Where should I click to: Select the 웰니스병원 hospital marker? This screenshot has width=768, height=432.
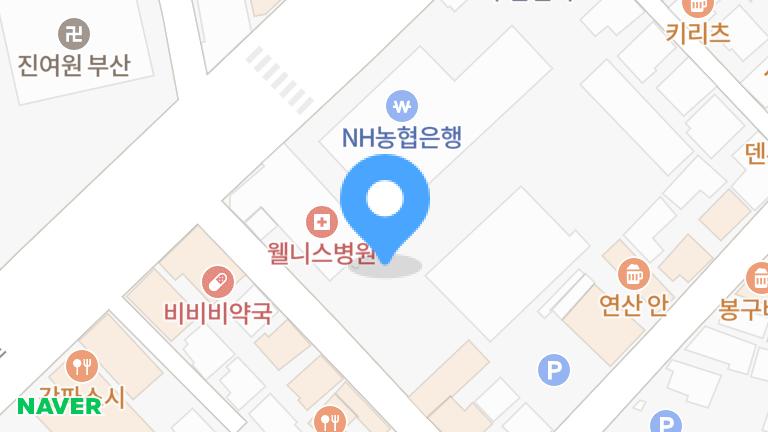[321, 220]
